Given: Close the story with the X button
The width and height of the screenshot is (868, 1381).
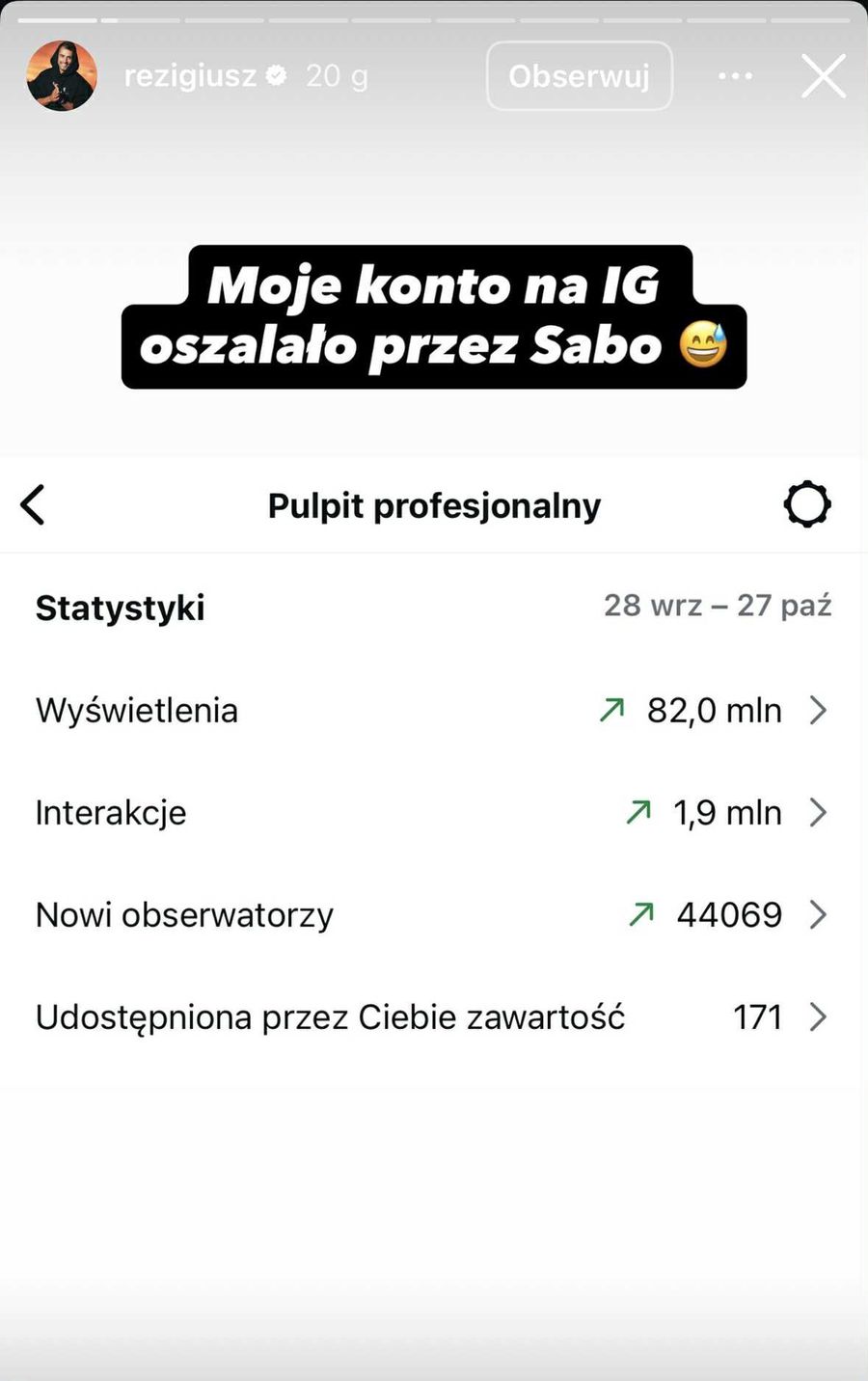Looking at the screenshot, I should (x=823, y=75).
